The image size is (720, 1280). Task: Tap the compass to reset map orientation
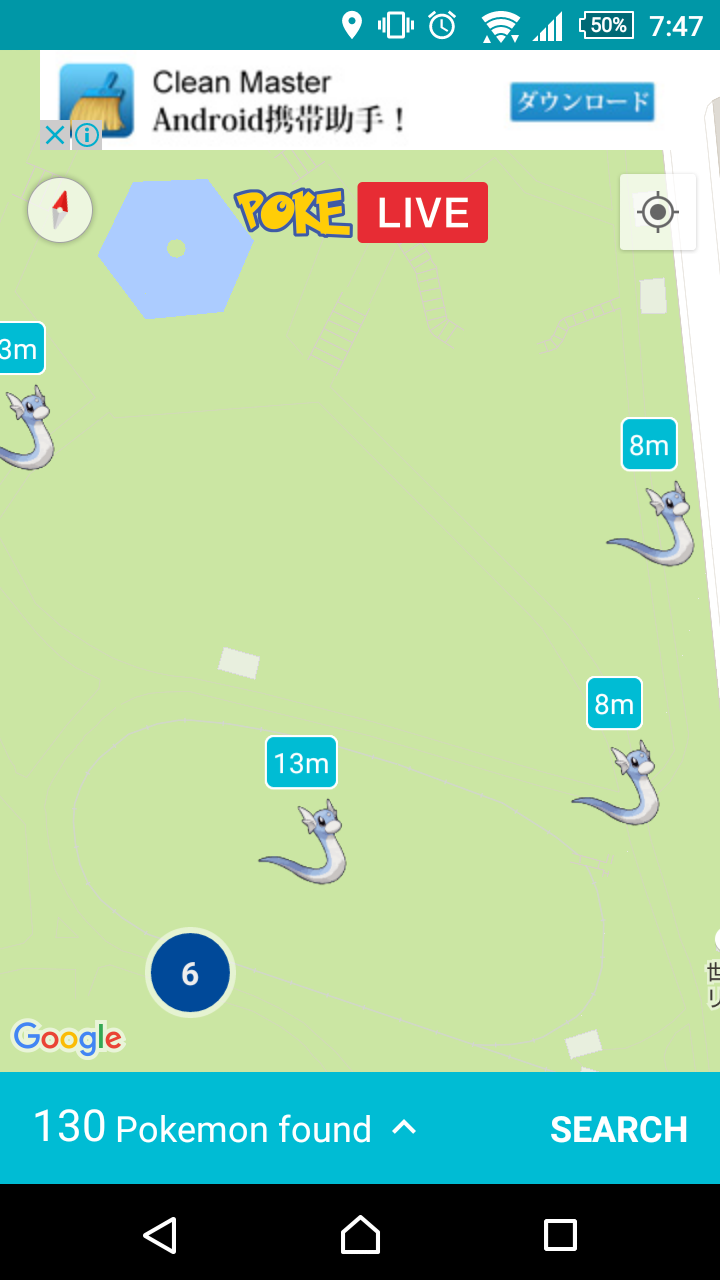click(60, 211)
